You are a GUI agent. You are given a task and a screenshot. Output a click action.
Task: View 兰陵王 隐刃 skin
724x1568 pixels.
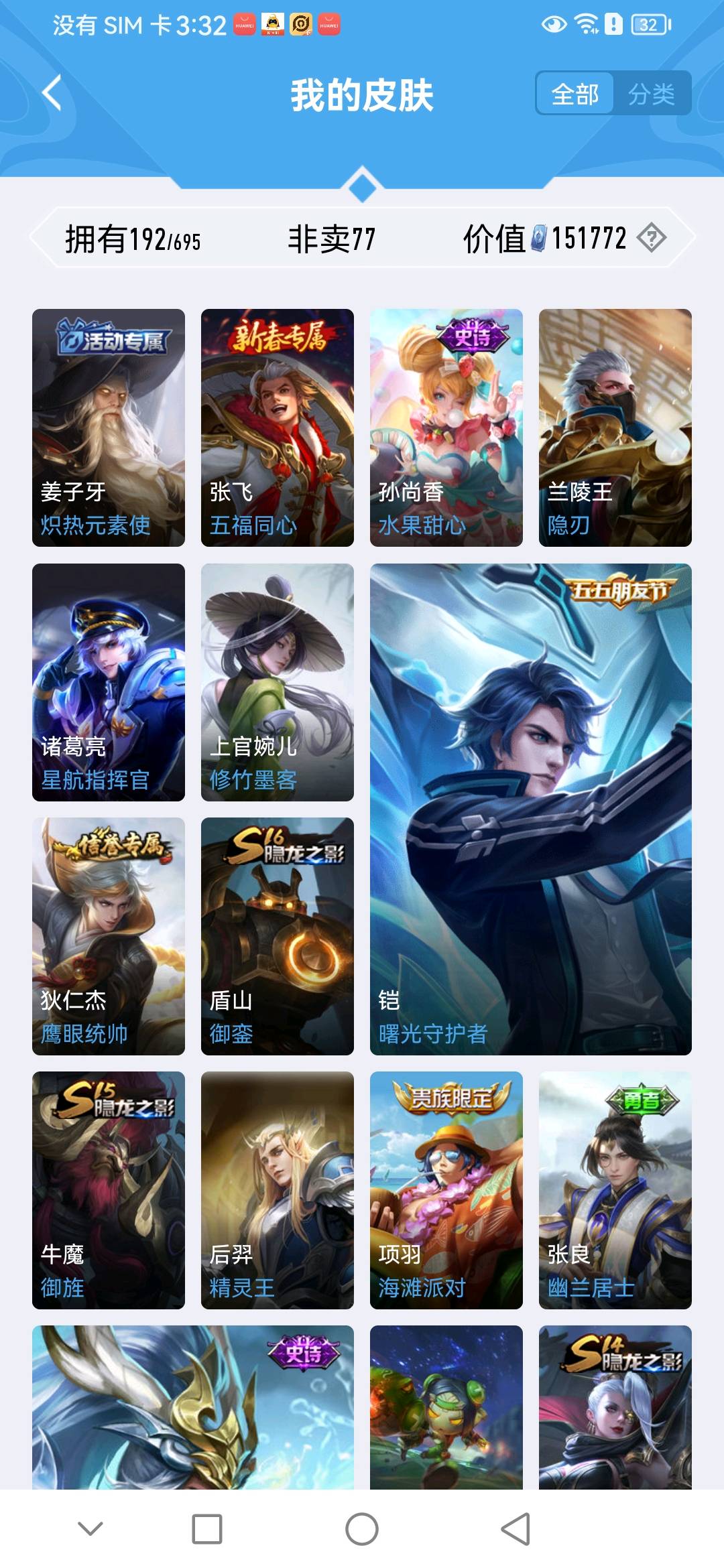[615, 428]
